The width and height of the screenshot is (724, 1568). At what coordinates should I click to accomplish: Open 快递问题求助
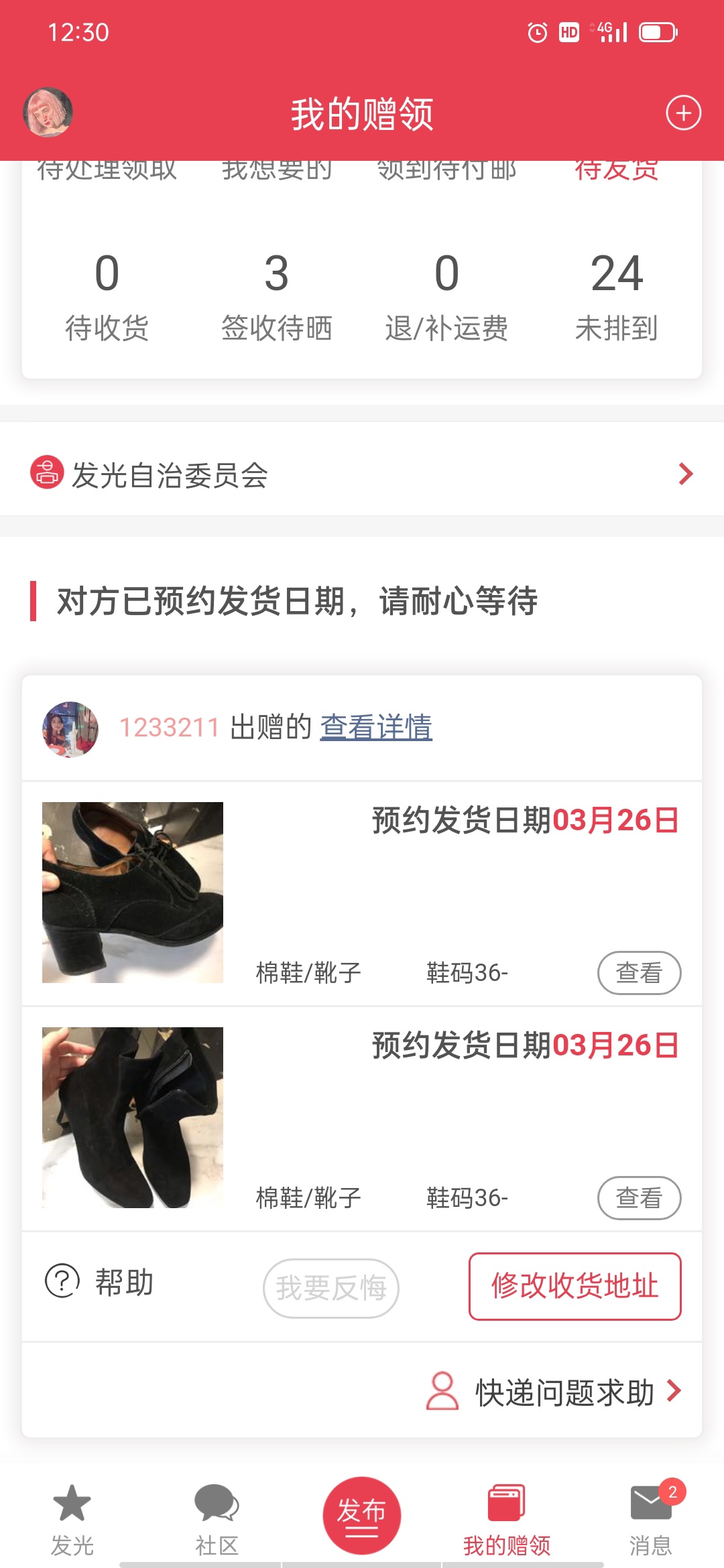click(x=554, y=1392)
